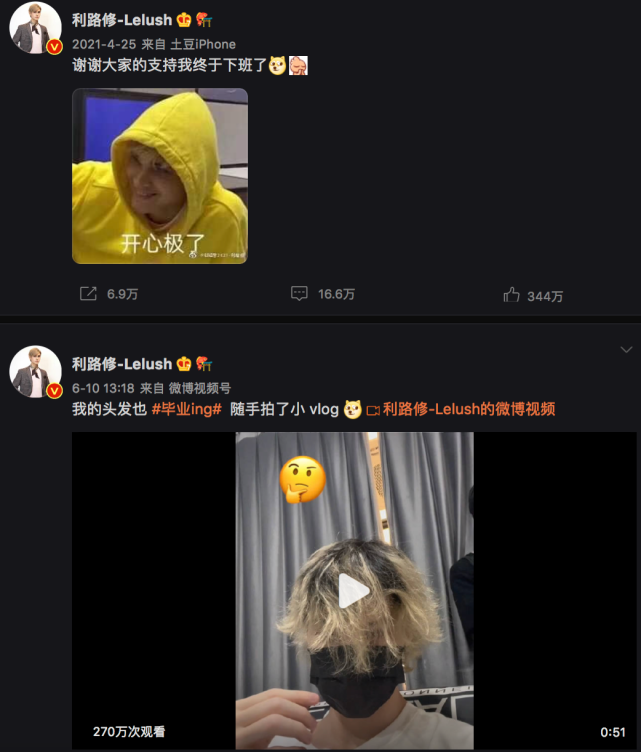
Task: Open the username on the 6-10 vlog post
Action: click(x=121, y=364)
